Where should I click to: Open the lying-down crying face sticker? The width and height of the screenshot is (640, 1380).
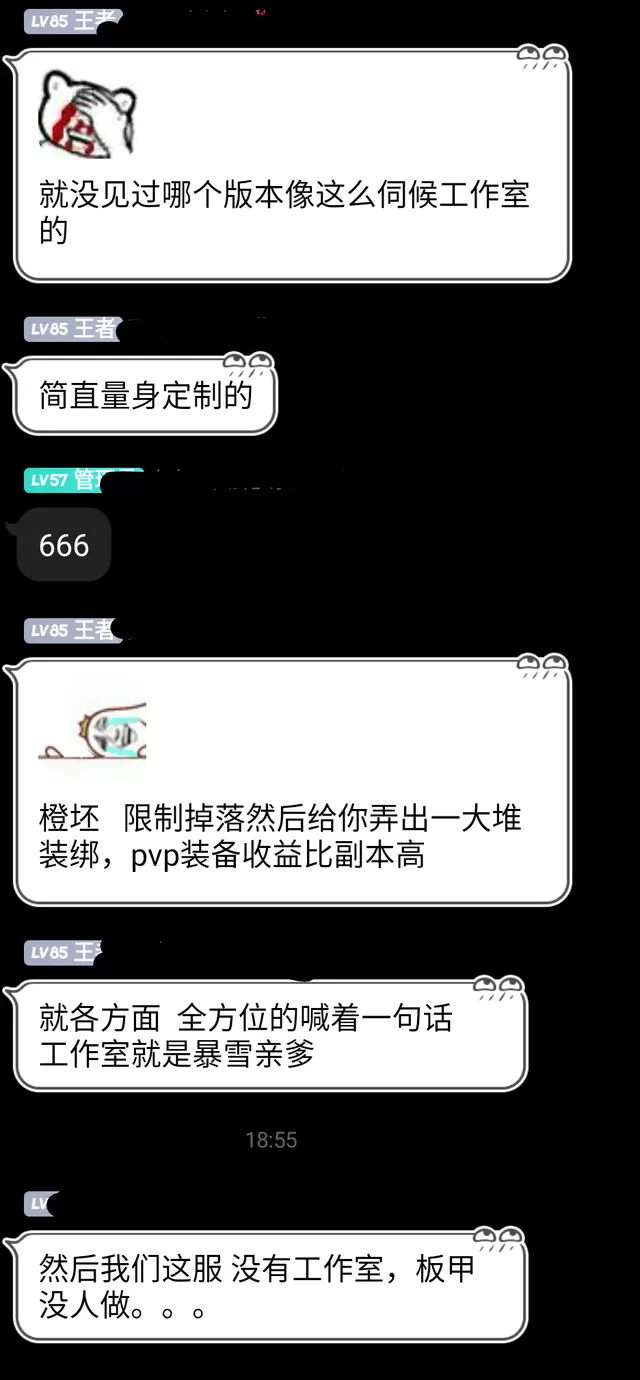pos(93,730)
